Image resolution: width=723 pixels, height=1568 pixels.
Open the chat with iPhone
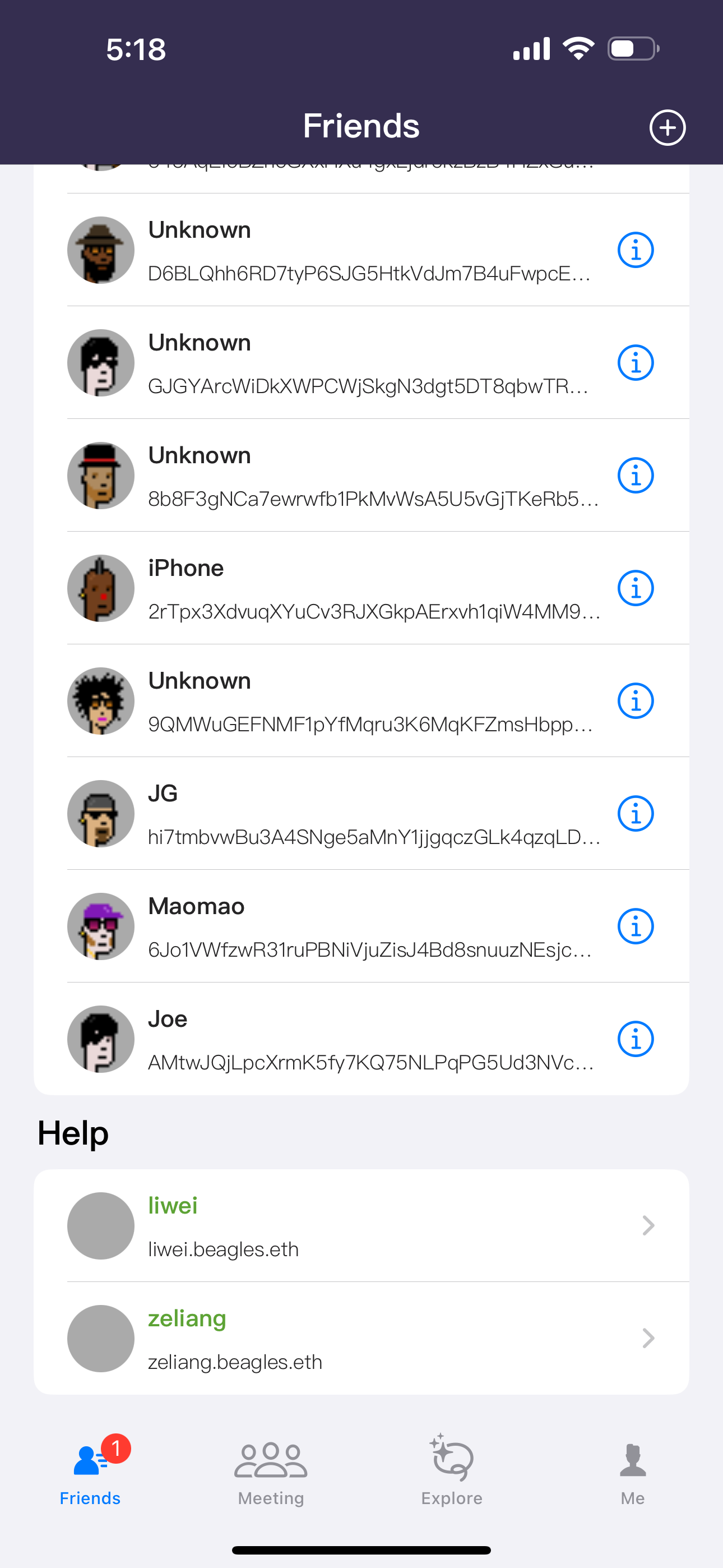[x=361, y=588]
